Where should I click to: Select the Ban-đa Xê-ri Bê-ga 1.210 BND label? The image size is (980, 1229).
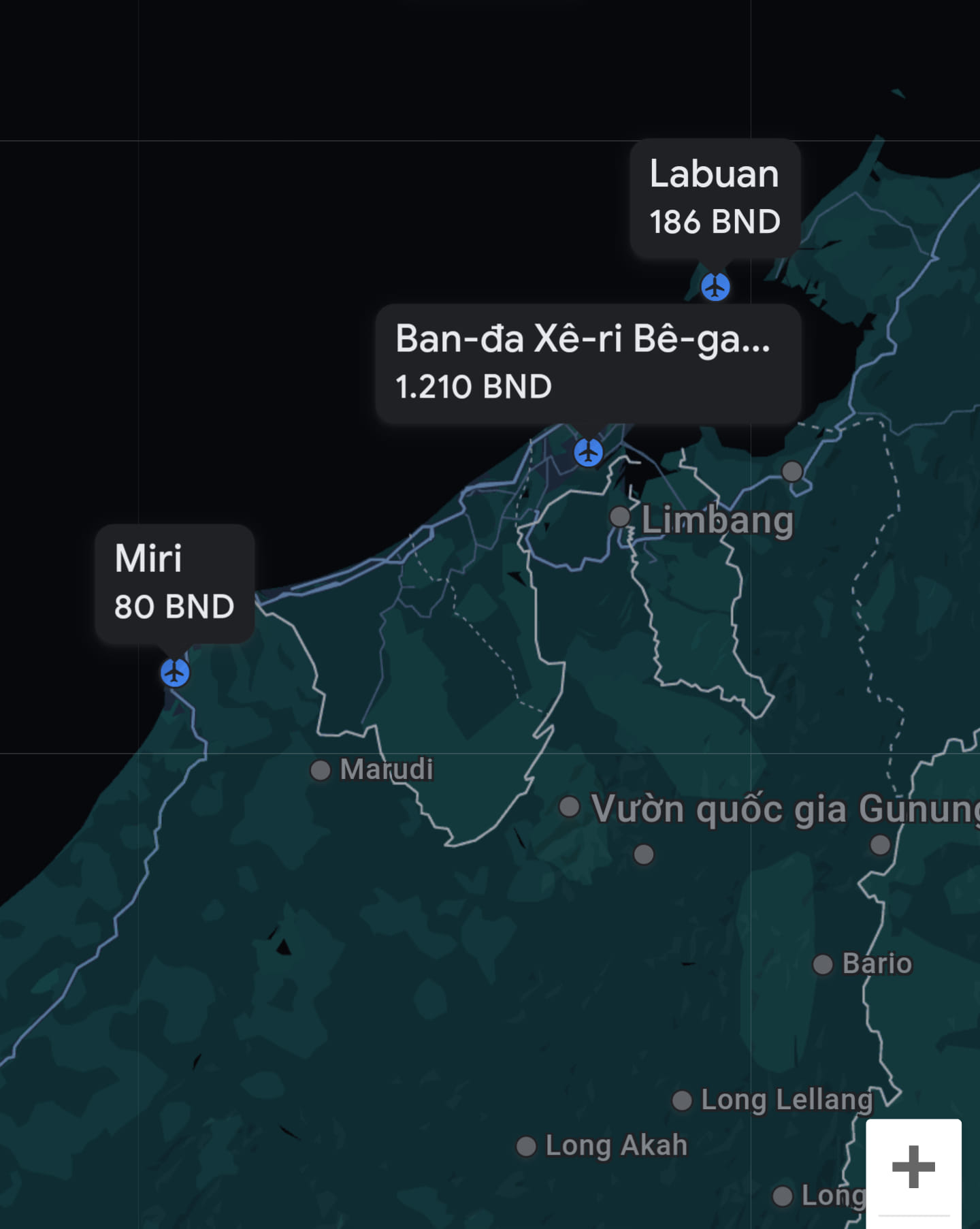(x=587, y=363)
